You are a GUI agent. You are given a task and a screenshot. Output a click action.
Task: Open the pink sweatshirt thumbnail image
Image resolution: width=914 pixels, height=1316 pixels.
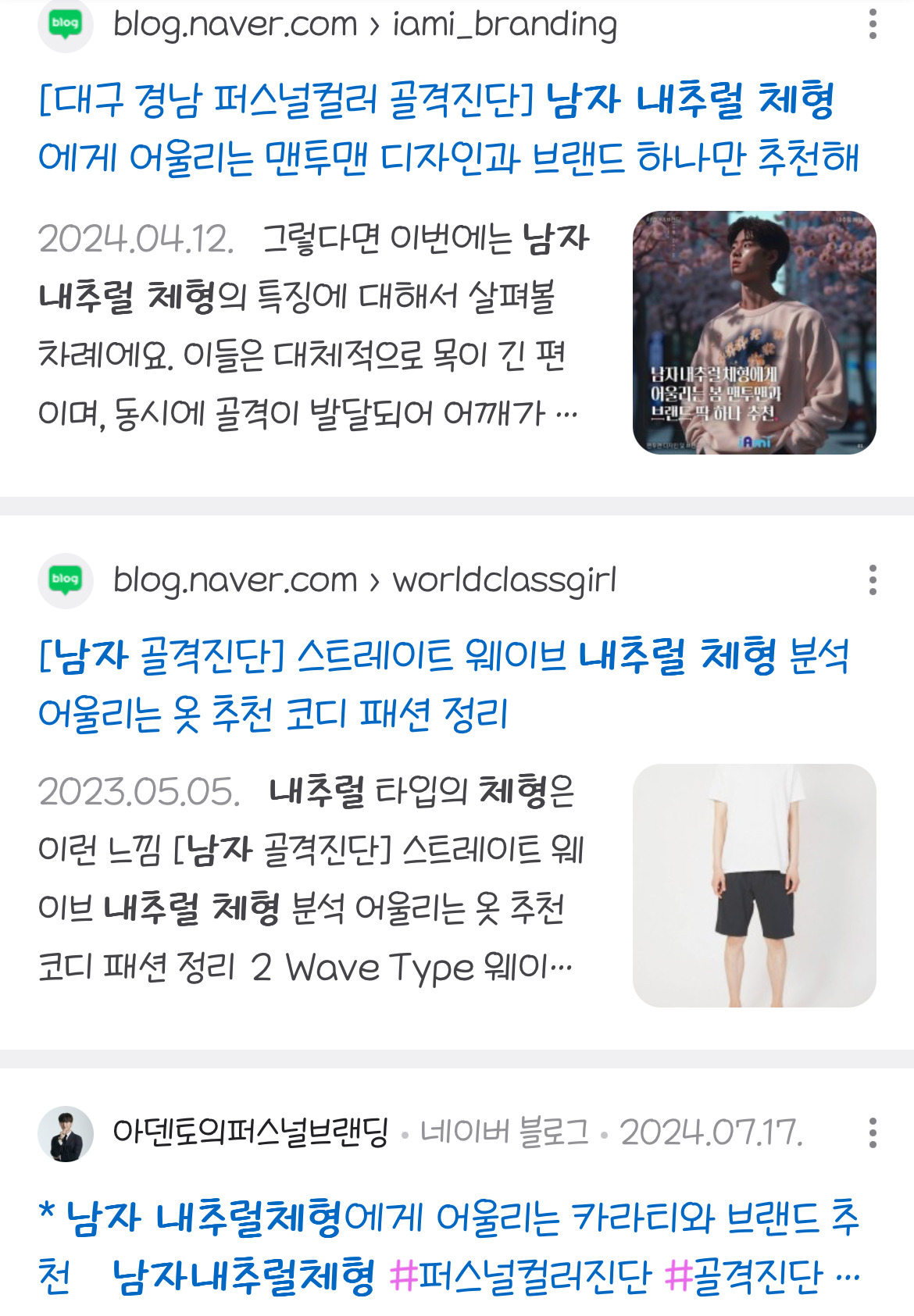(754, 332)
